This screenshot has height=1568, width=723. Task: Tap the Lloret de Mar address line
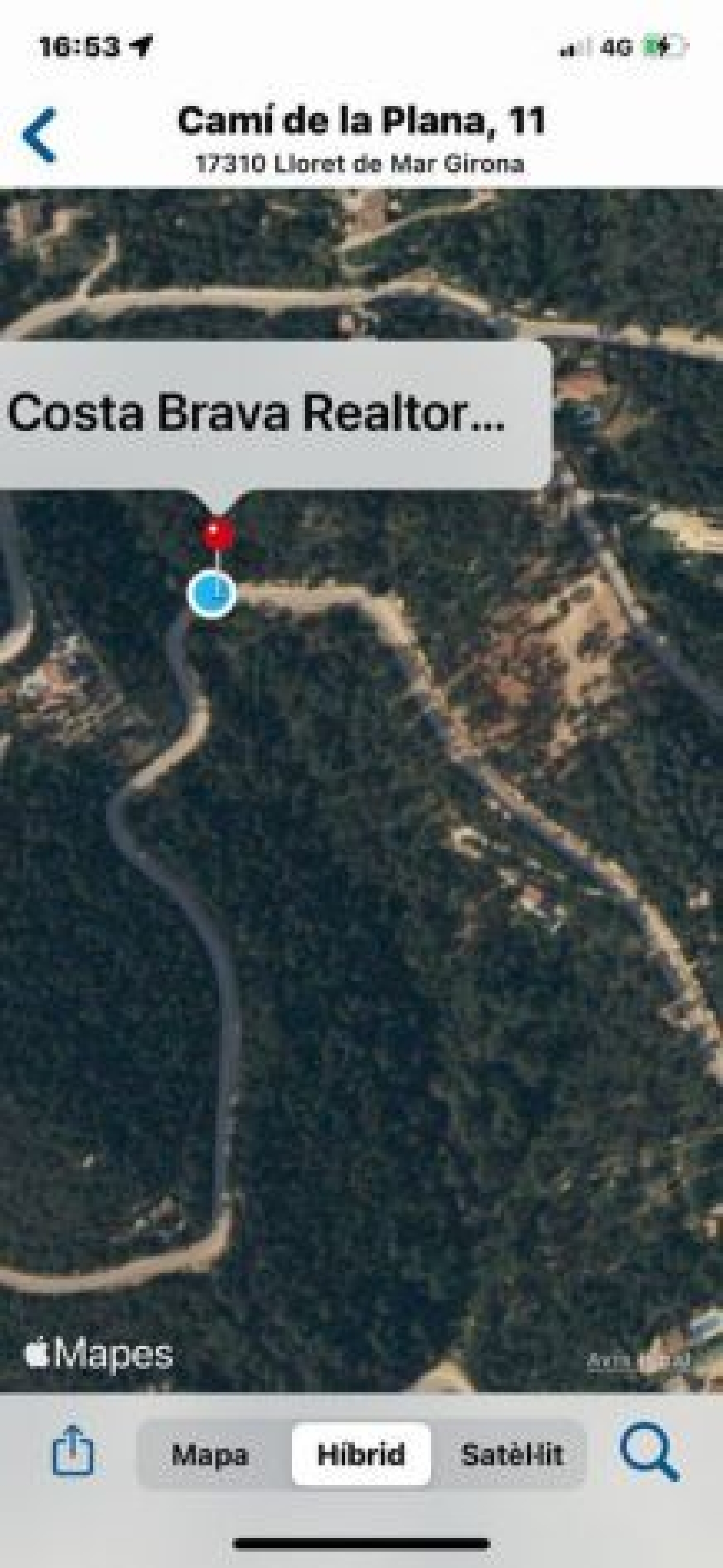tap(362, 162)
